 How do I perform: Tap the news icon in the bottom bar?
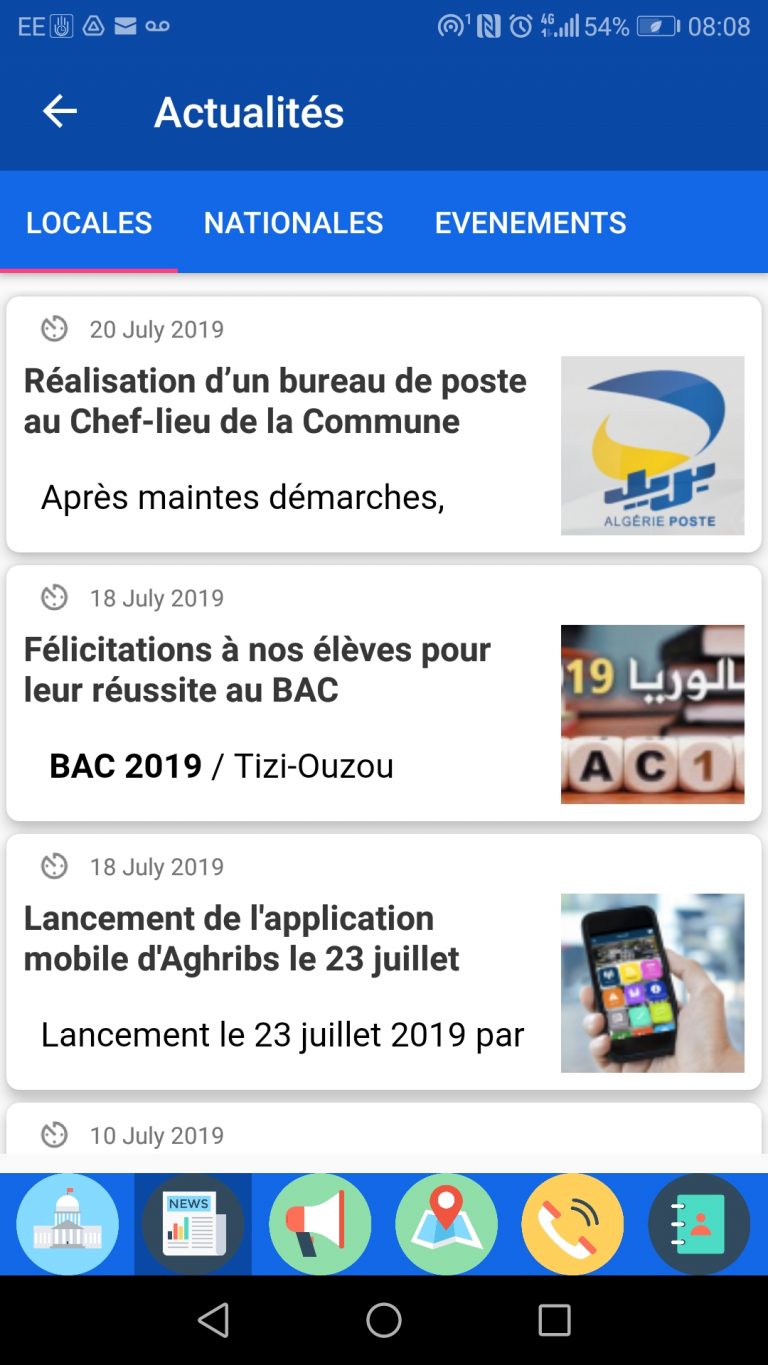click(193, 1224)
